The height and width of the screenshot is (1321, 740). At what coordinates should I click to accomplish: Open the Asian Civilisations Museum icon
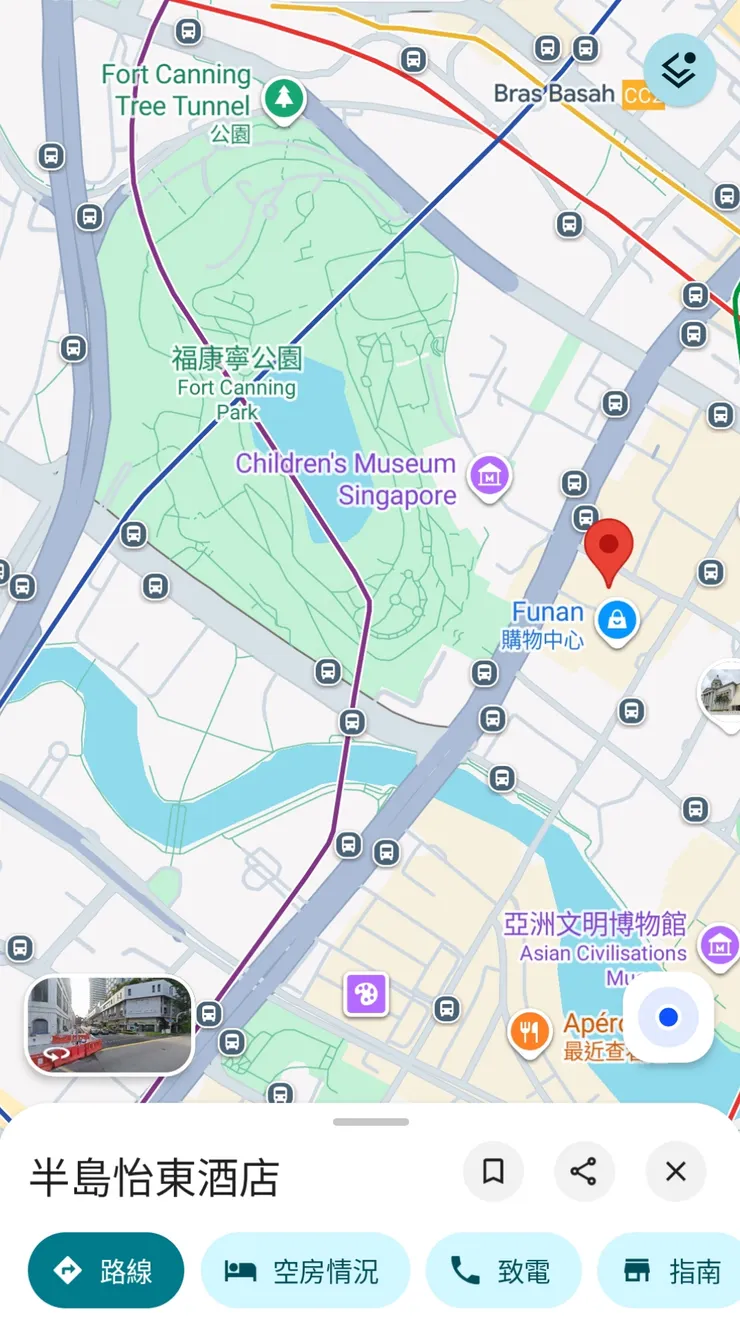[x=717, y=944]
